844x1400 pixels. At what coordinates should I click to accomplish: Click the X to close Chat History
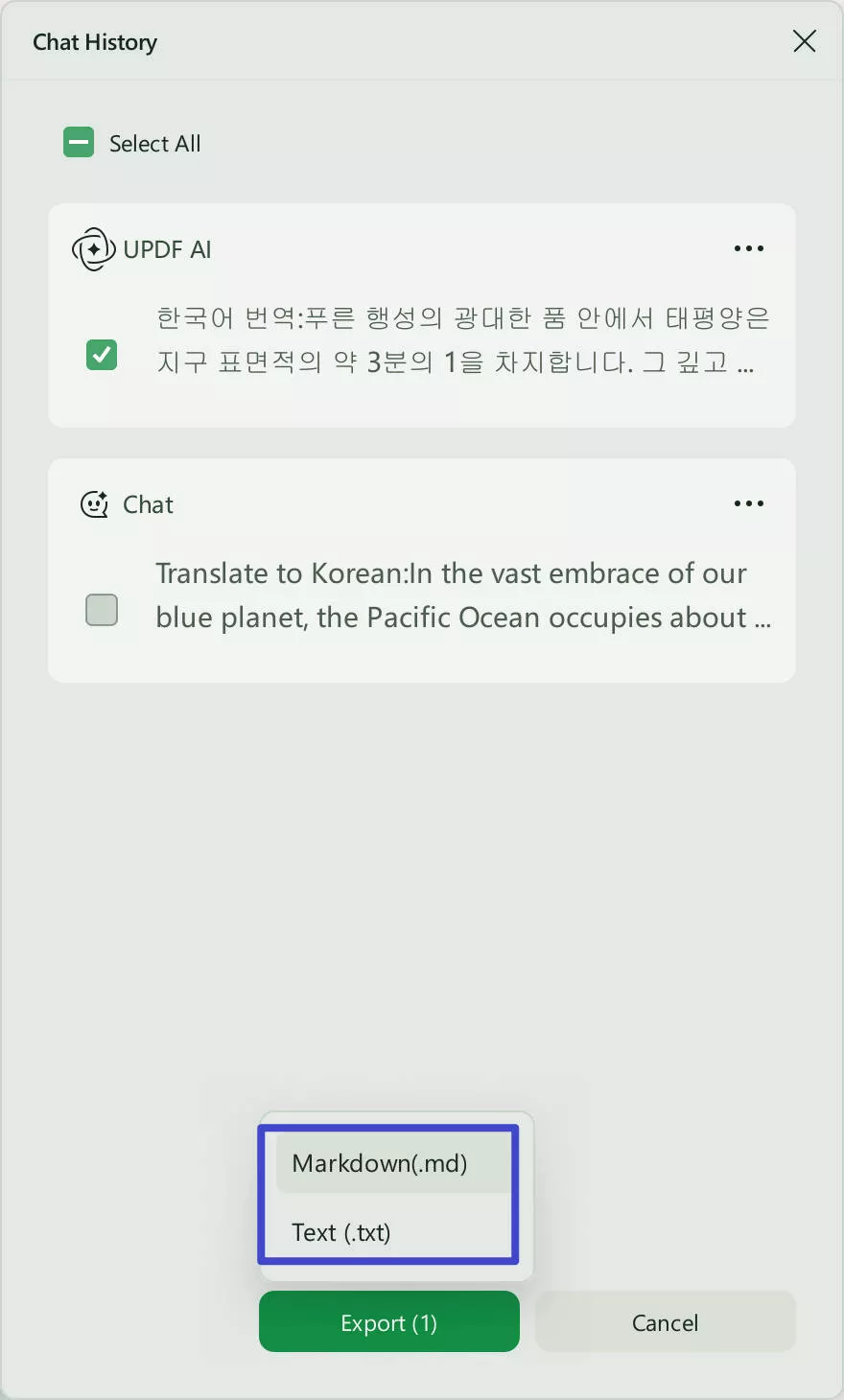pos(804,41)
